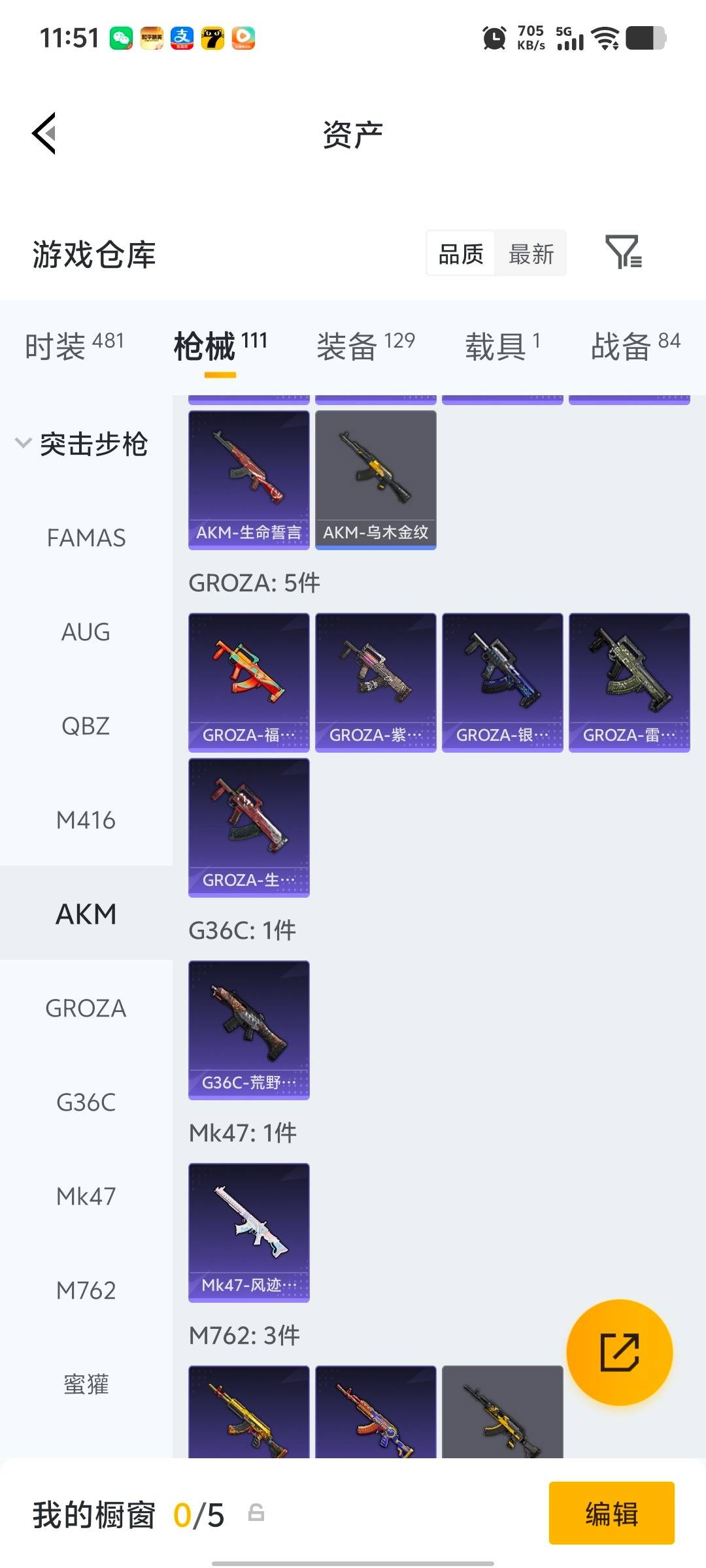Switch sorting to 最新

point(531,253)
